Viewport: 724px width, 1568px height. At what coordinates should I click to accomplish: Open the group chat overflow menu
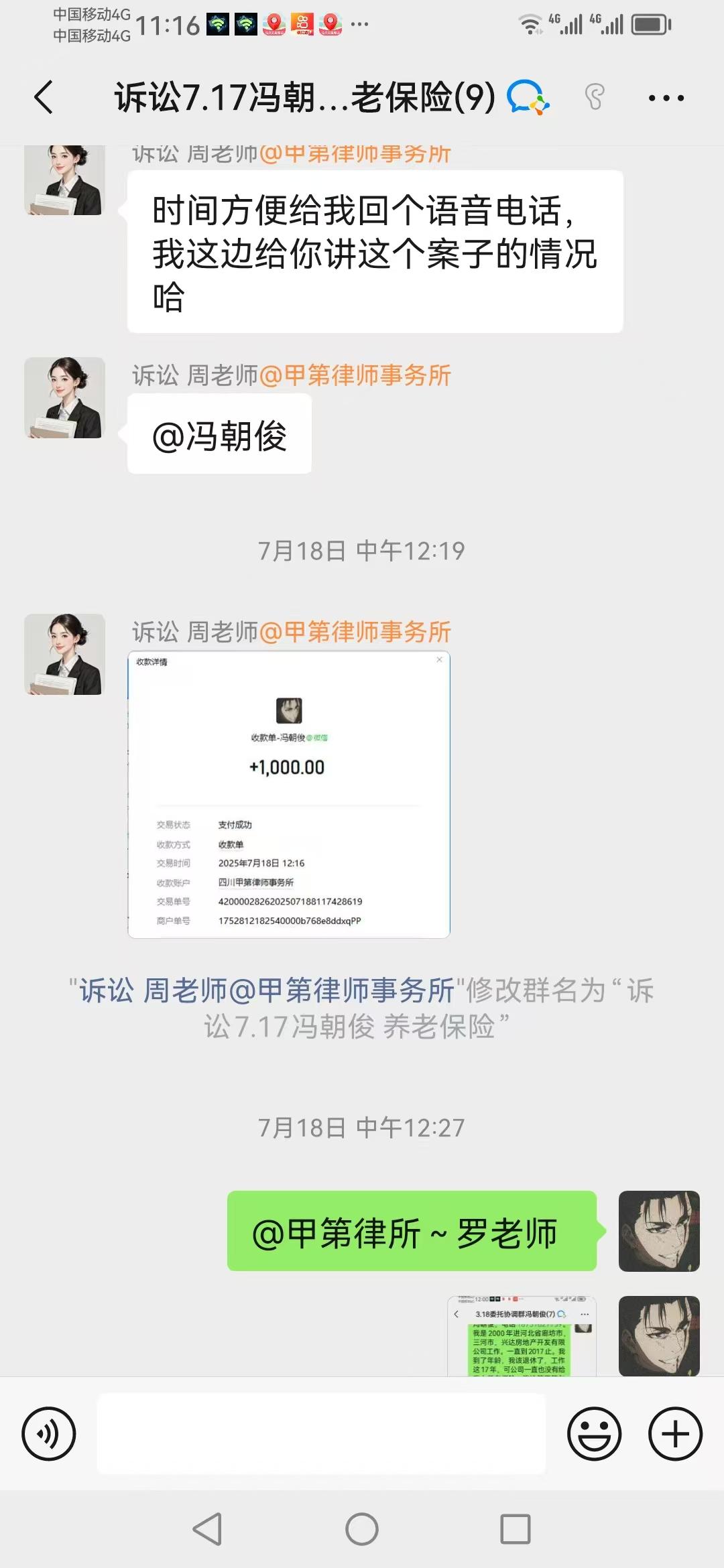pyautogui.click(x=666, y=98)
